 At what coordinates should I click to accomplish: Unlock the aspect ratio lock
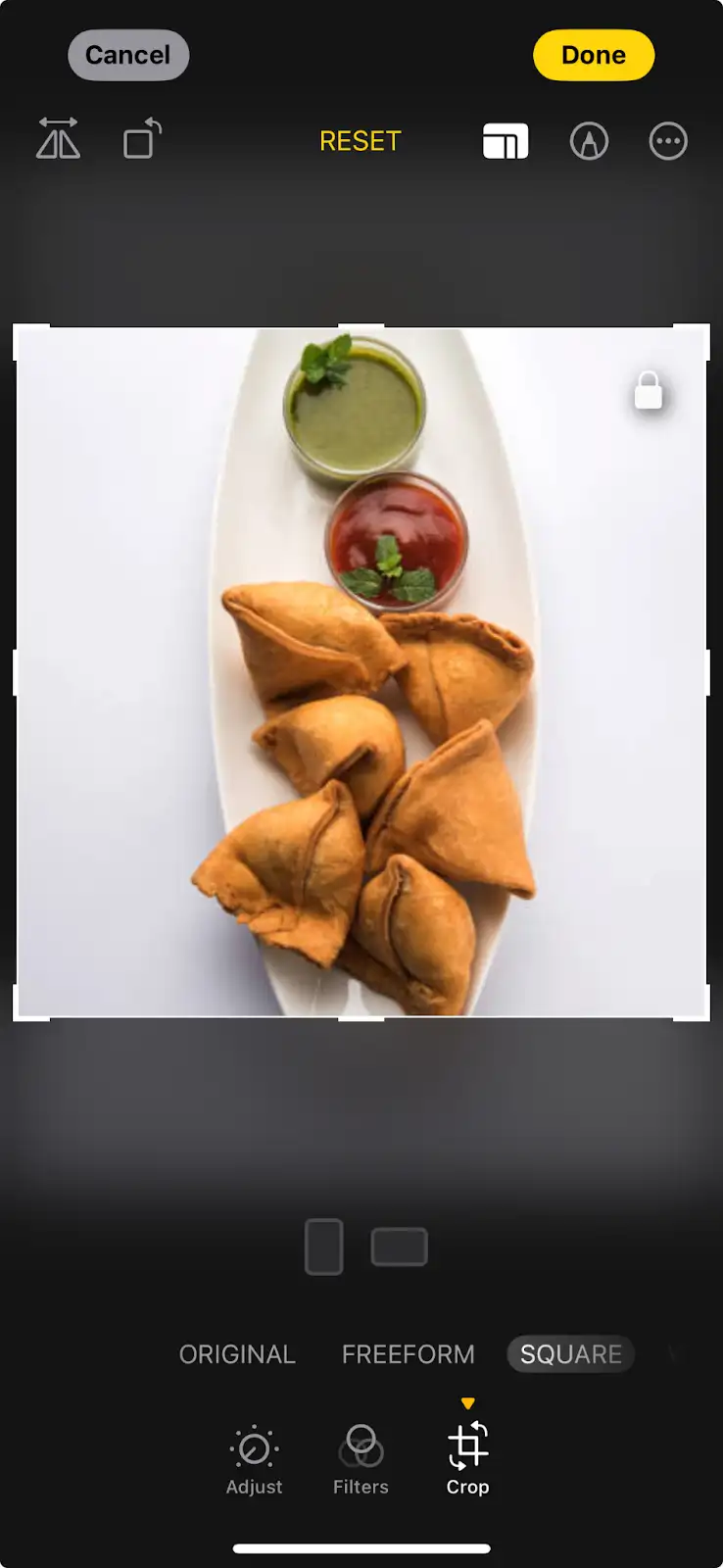click(649, 390)
